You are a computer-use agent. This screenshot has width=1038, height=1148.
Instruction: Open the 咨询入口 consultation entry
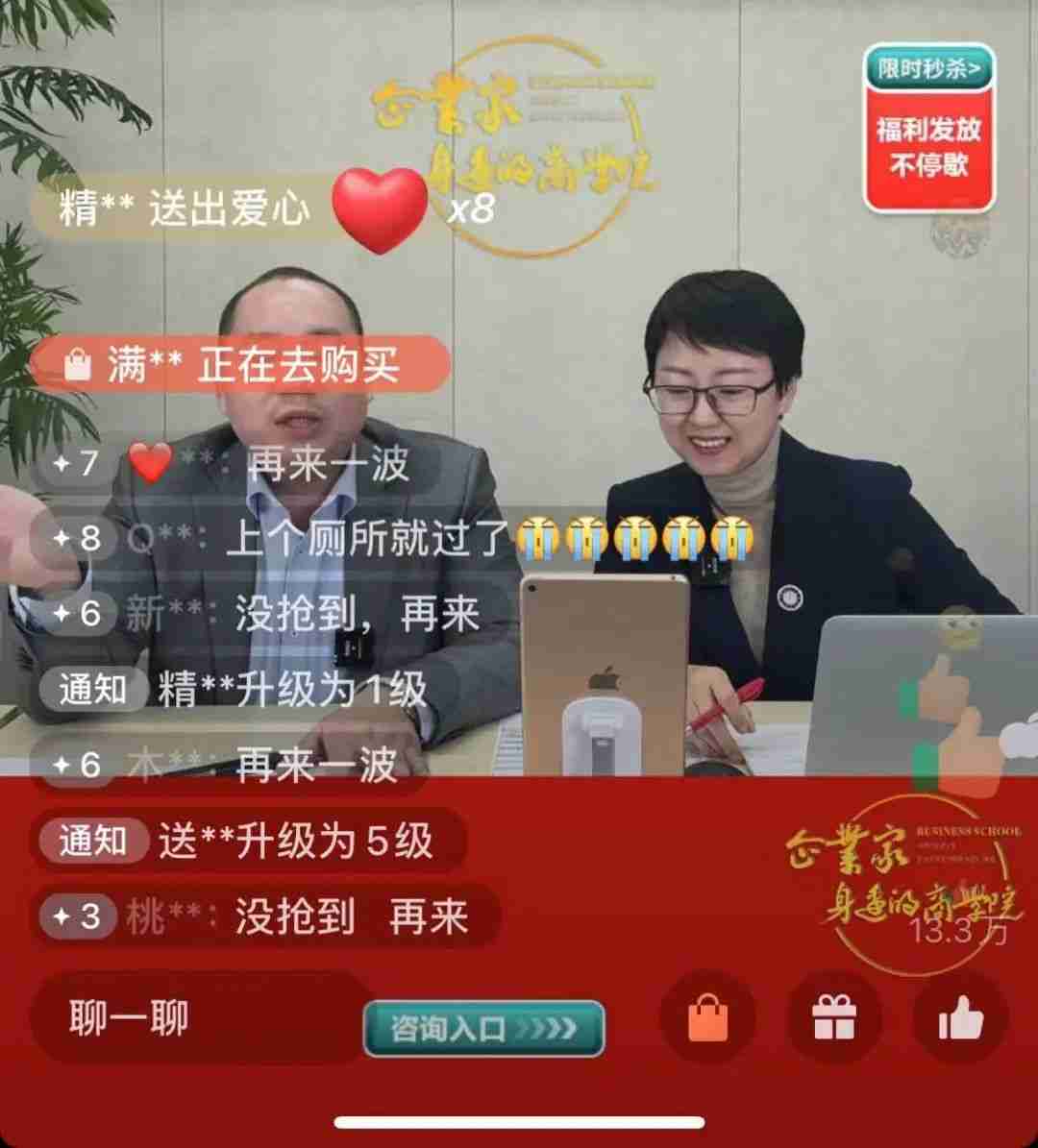click(x=483, y=1029)
